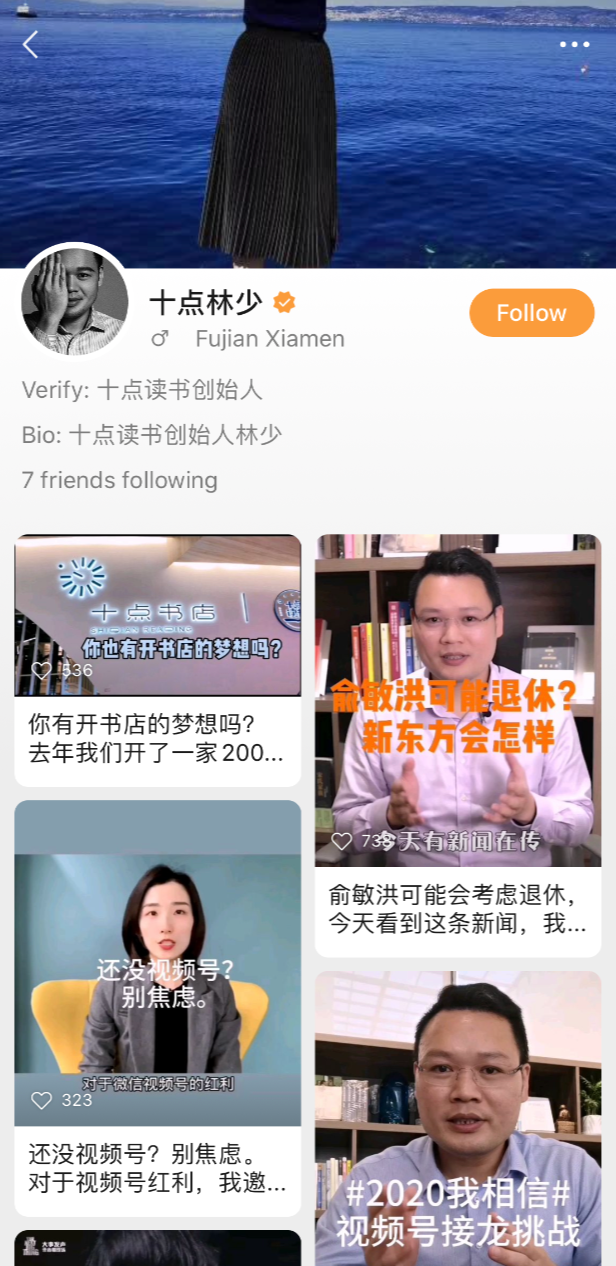The image size is (616, 1266).
Task: Open the 俞敏洪可能退休 video
Action: [458, 700]
